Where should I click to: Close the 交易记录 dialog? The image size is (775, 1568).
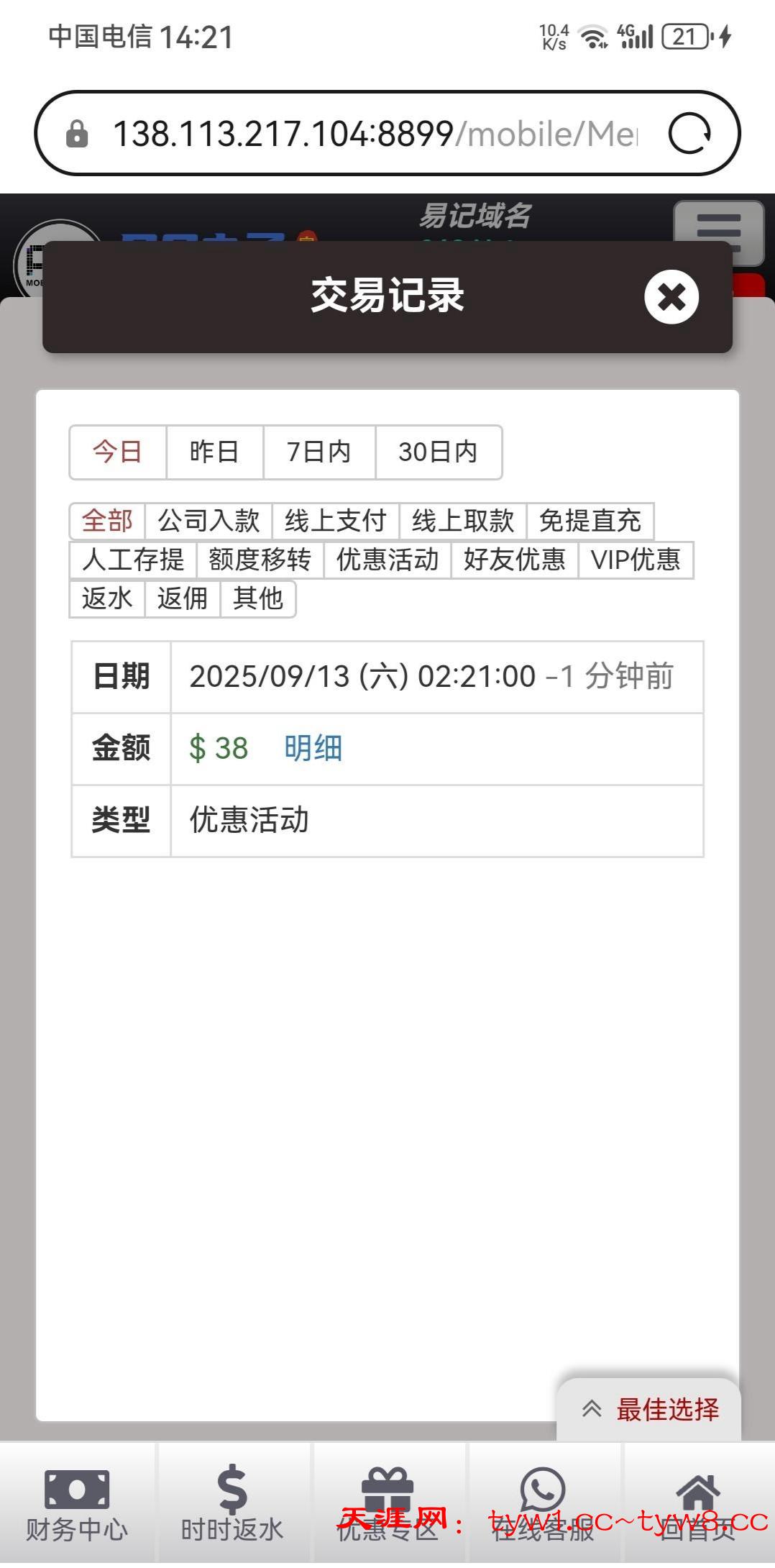671,297
